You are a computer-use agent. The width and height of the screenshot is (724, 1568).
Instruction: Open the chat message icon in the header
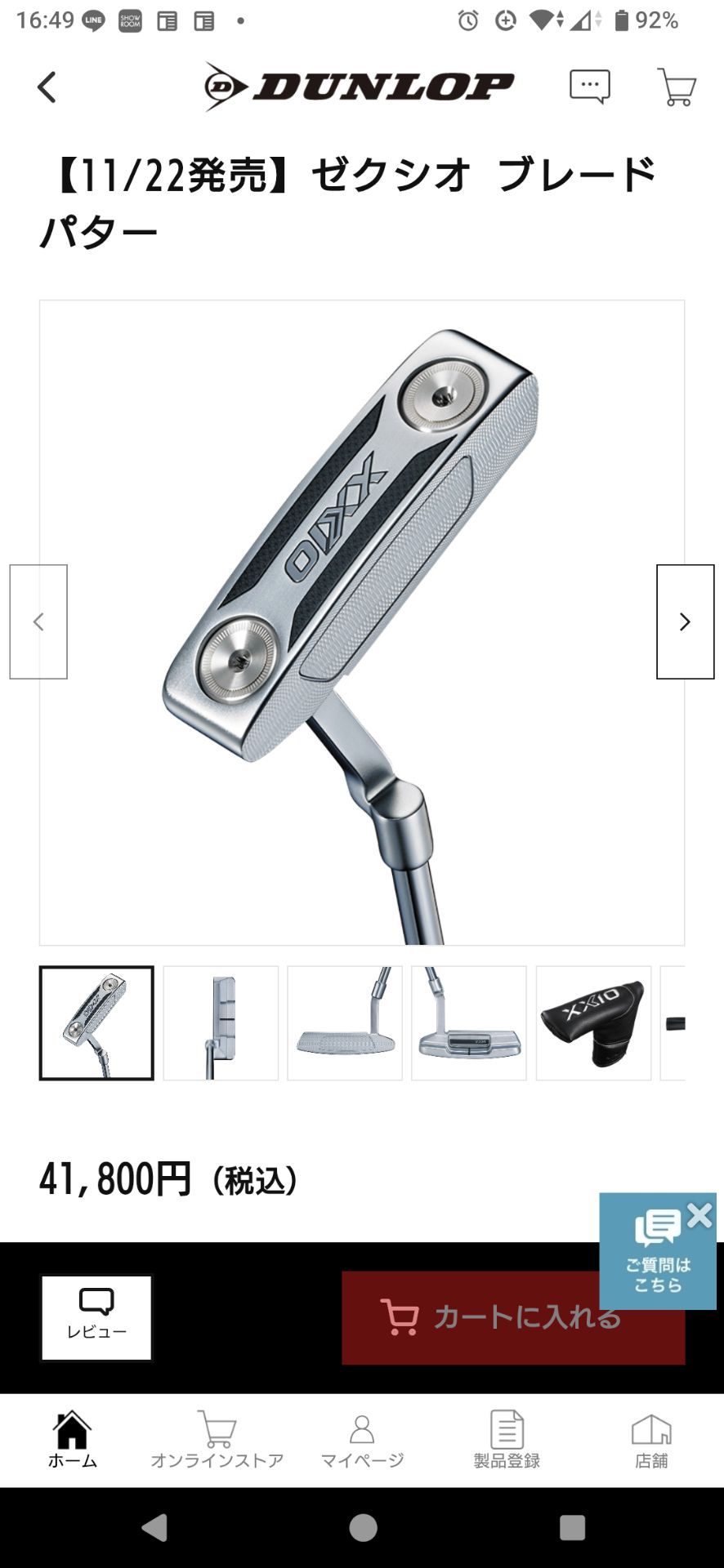[x=589, y=87]
